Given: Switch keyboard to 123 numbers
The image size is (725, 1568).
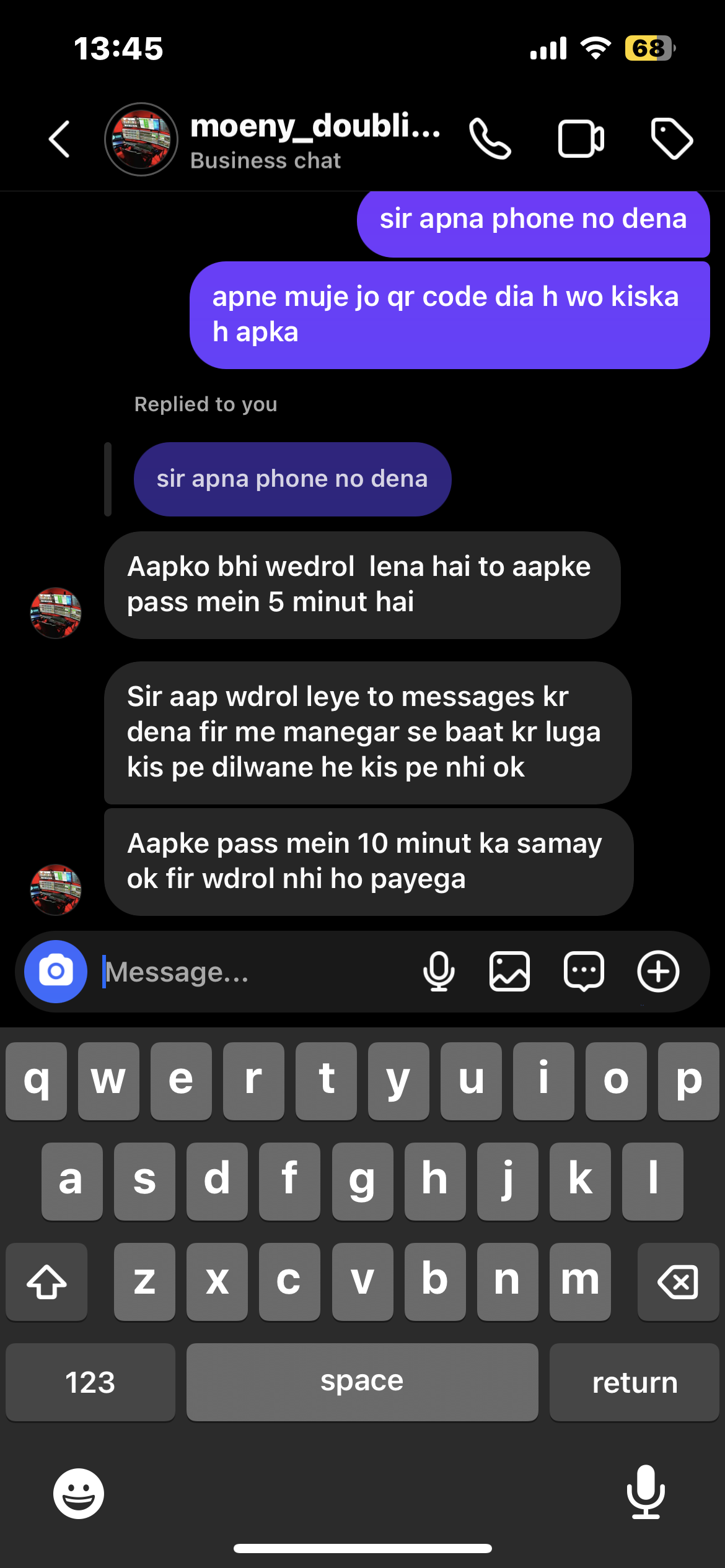Looking at the screenshot, I should (90, 1382).
